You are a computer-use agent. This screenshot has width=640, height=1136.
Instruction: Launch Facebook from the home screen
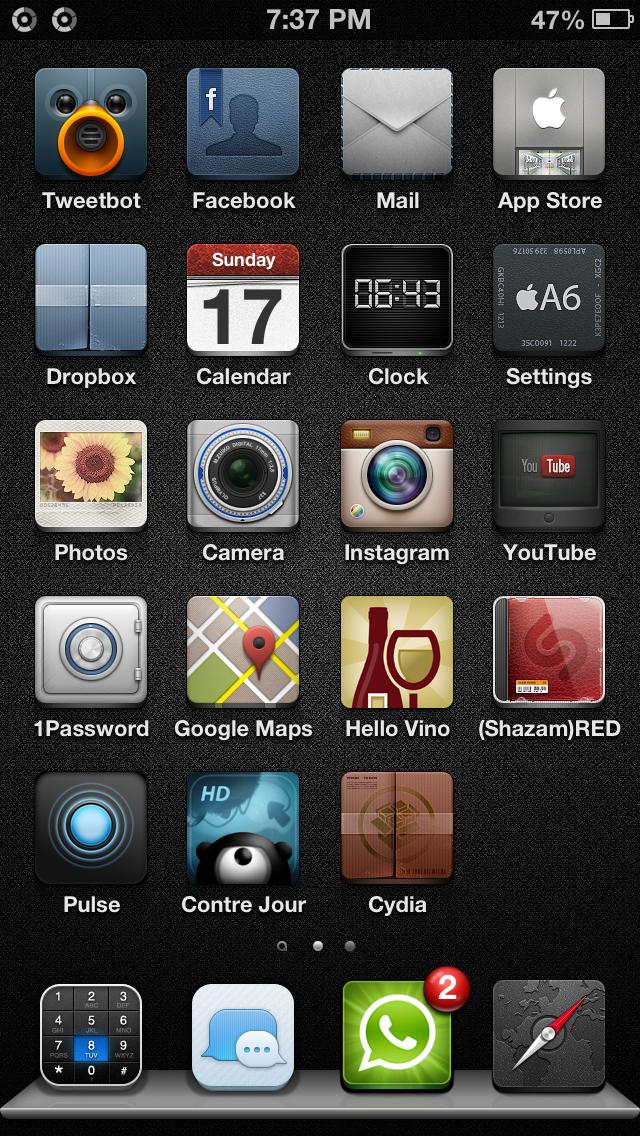click(x=243, y=123)
